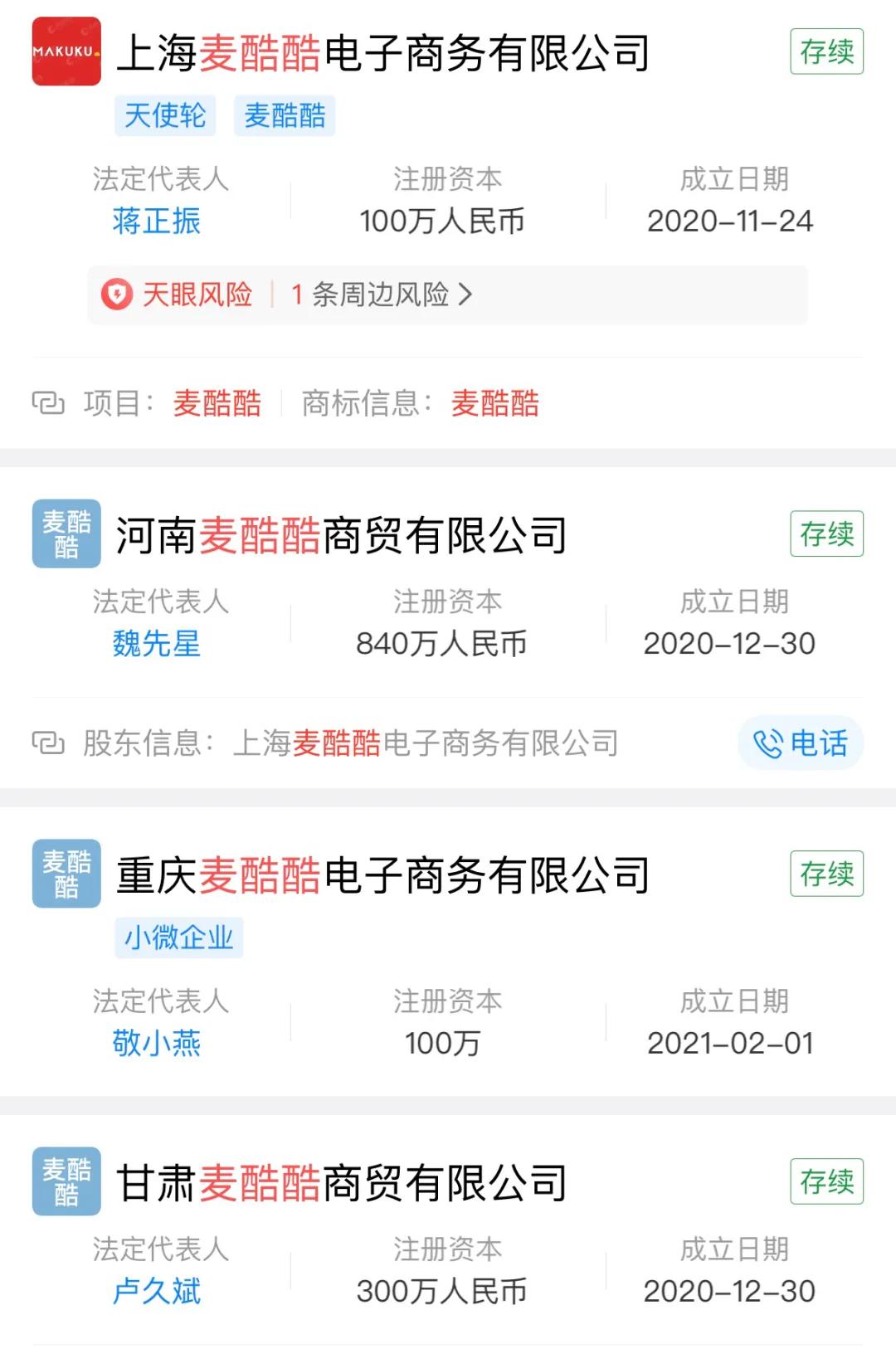896x1349 pixels.
Task: Click the 麦酷酷 logo beside 重庆麦酷酷电子商务有限公司
Action: tap(66, 873)
